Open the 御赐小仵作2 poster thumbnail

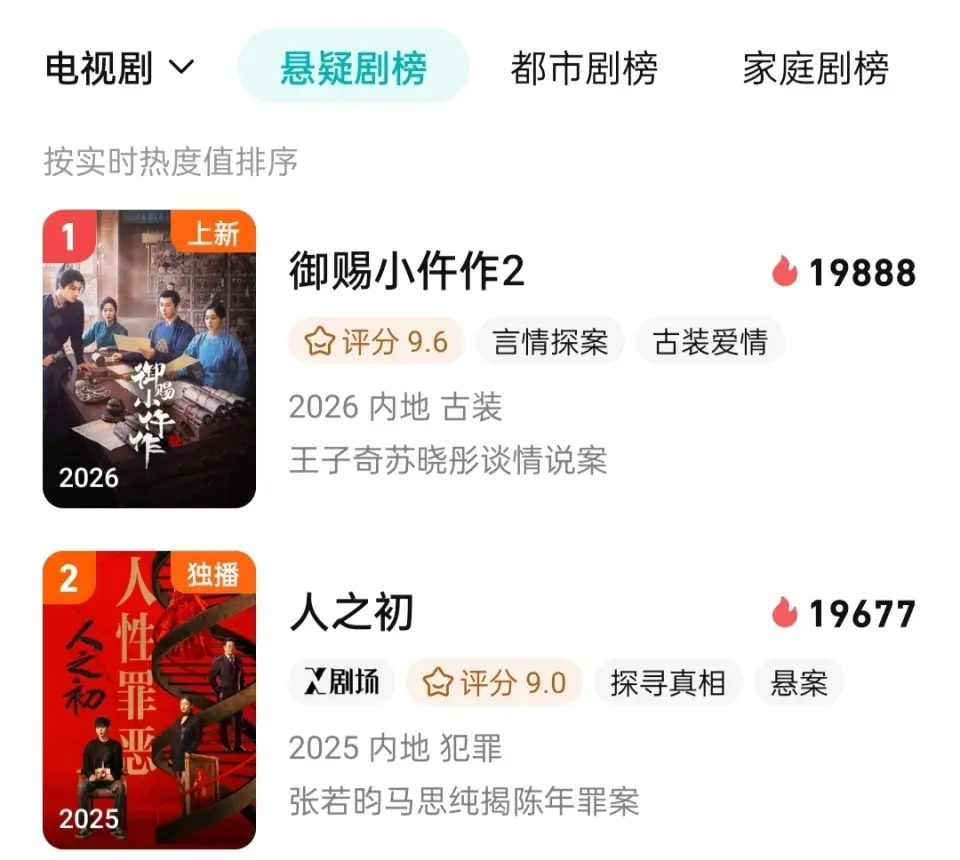[x=149, y=359]
